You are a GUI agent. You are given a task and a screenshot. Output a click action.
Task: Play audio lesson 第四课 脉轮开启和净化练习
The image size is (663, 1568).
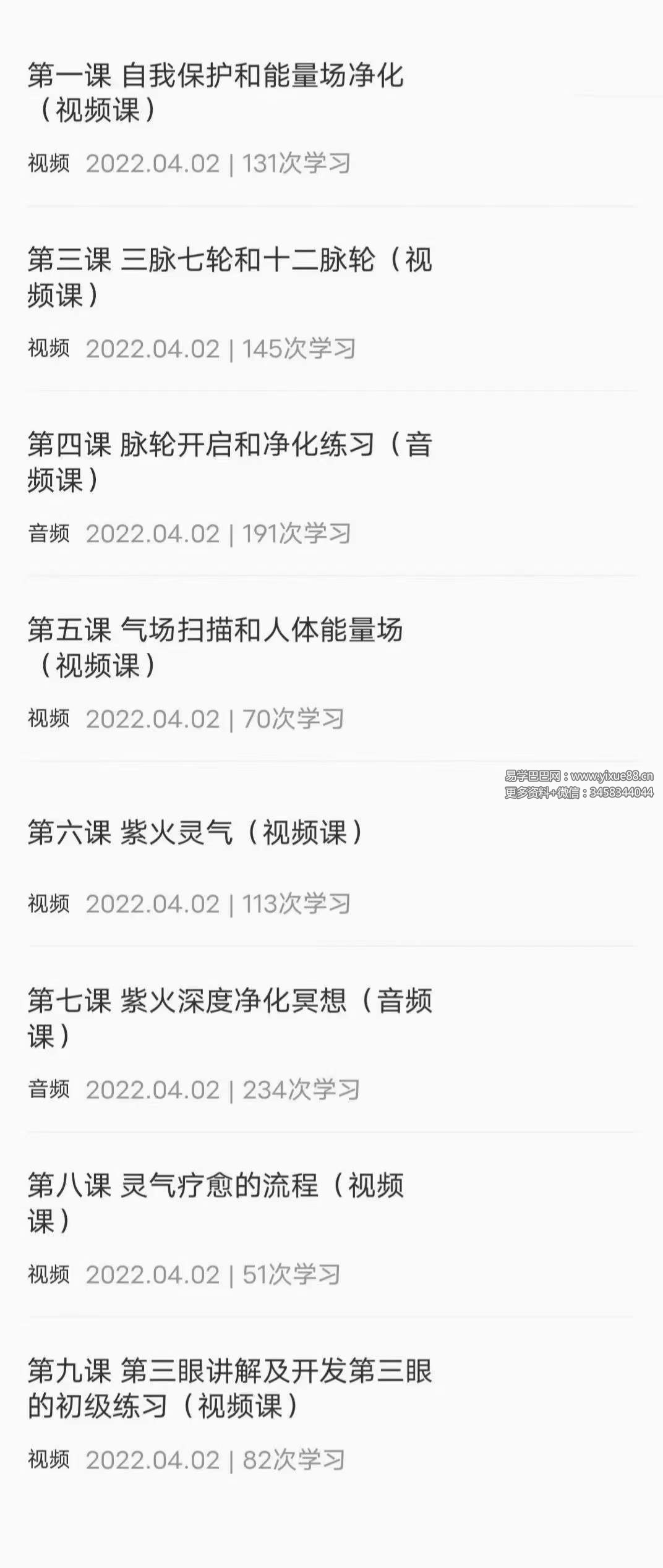click(229, 462)
